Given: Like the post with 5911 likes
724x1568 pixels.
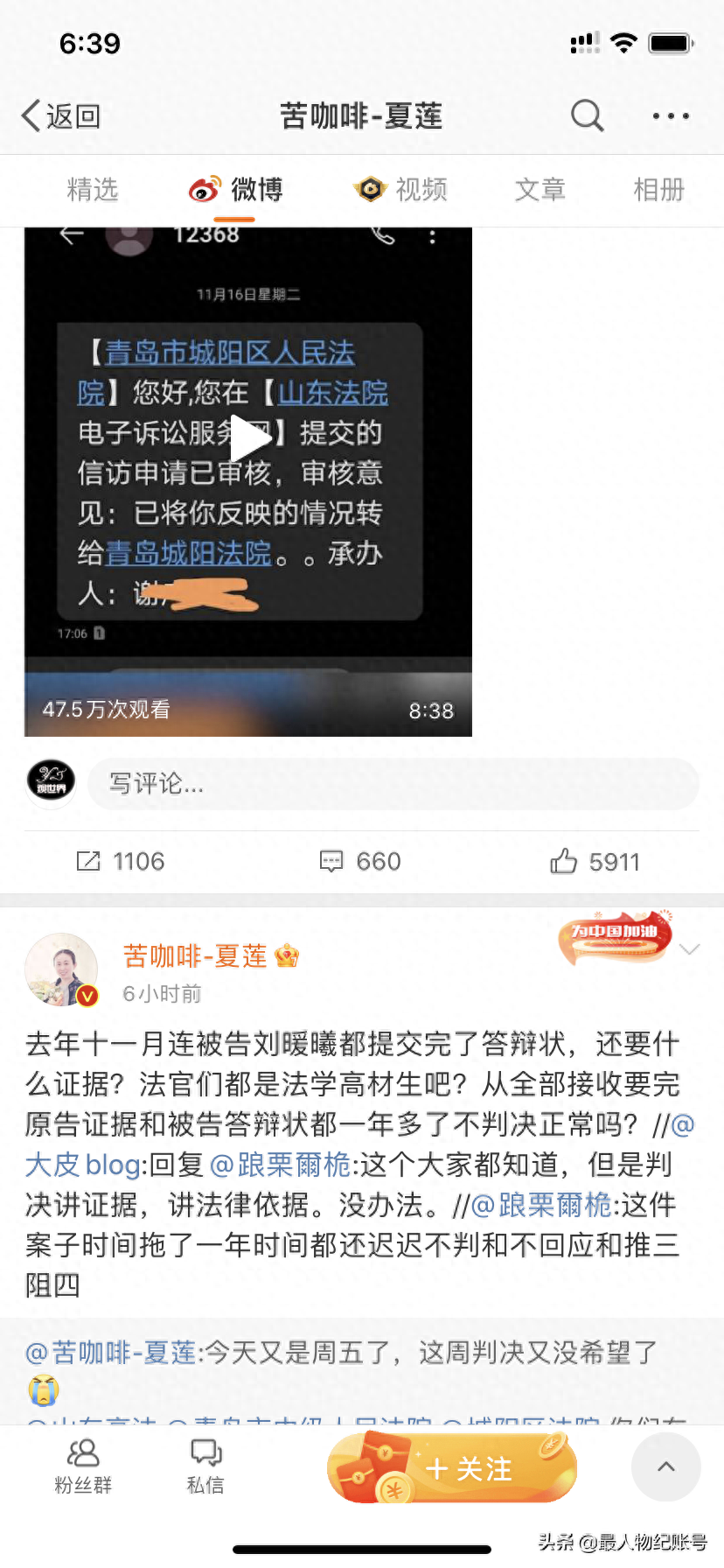Looking at the screenshot, I should point(595,862).
